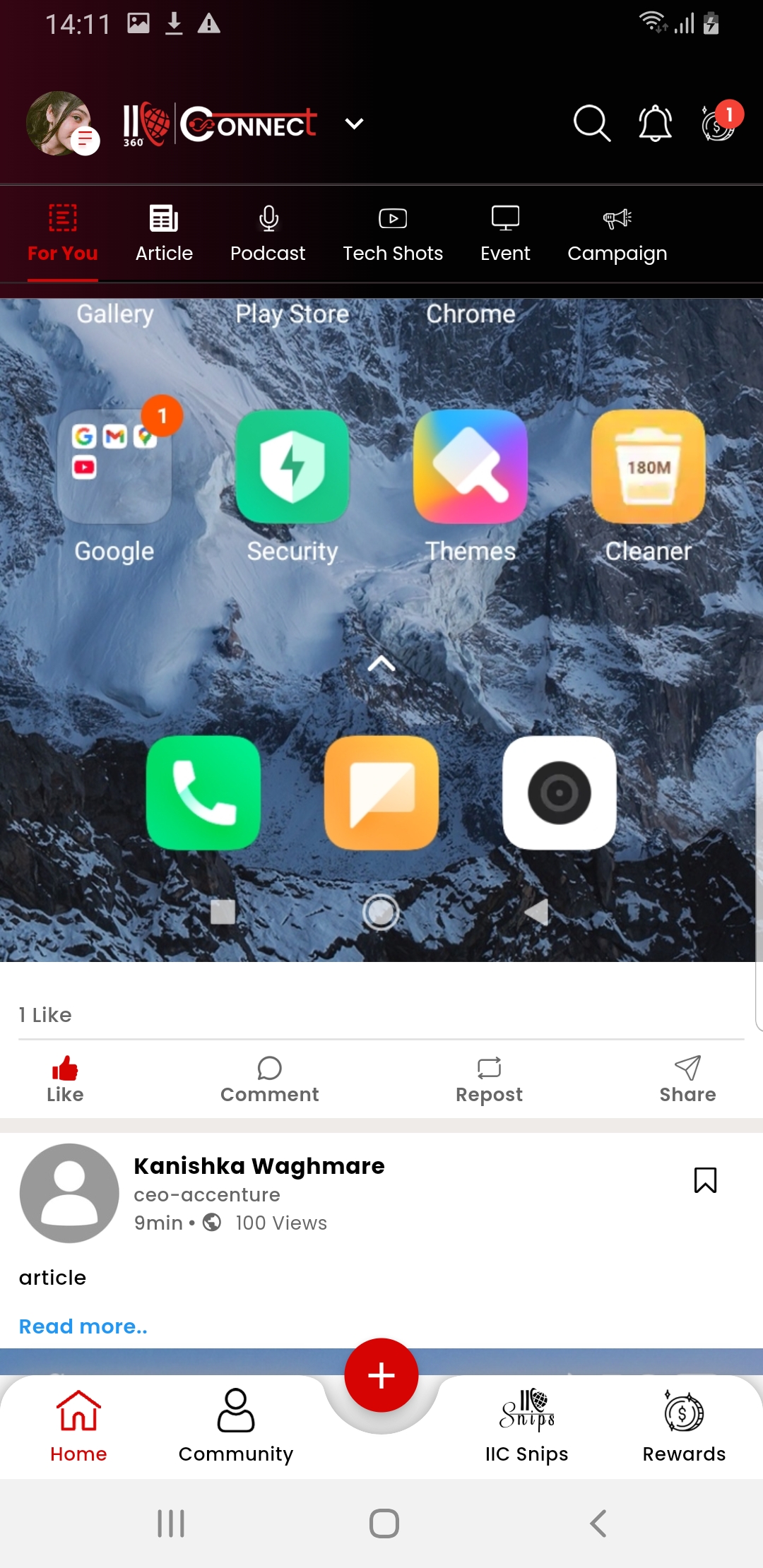Repost the screenshot post
The height and width of the screenshot is (1568, 763).
click(489, 1079)
